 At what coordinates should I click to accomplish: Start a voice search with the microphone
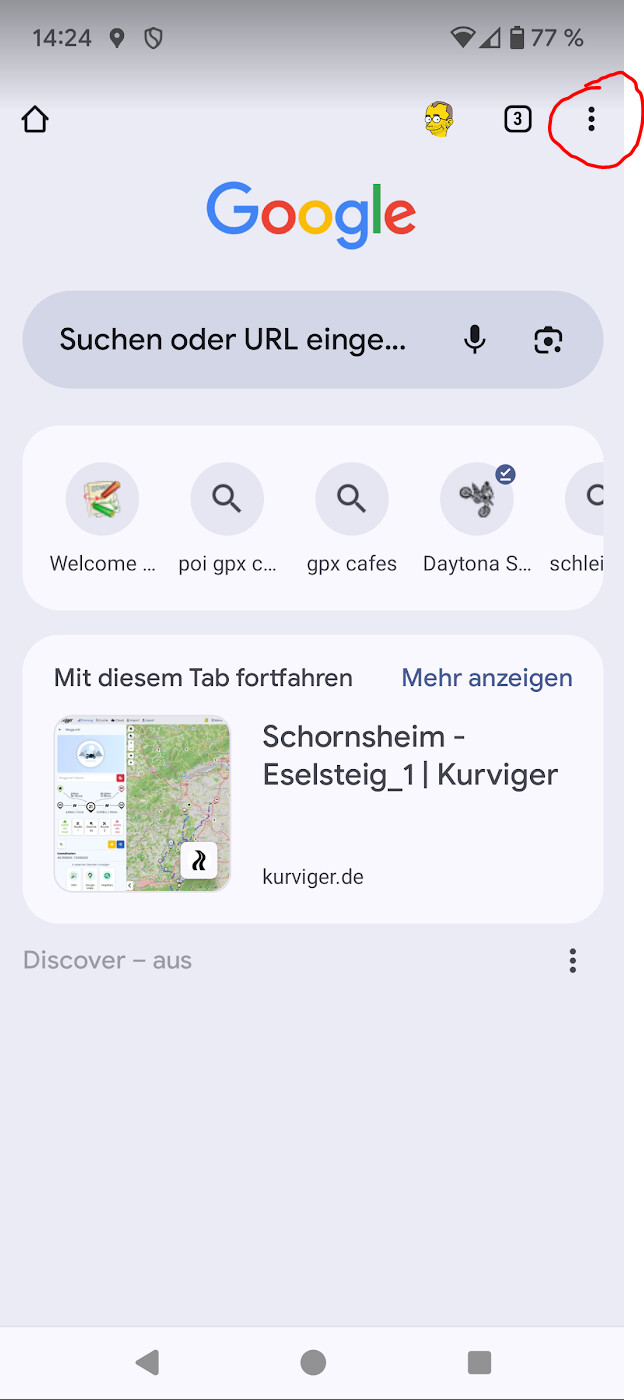point(475,340)
